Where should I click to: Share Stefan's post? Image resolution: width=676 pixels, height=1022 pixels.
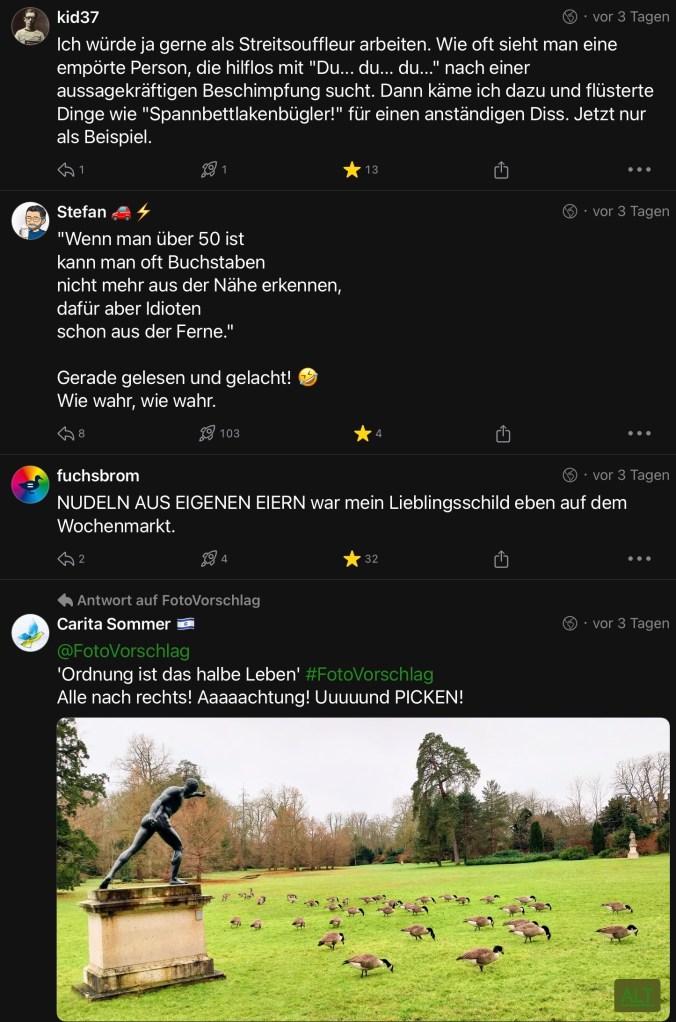tap(502, 434)
